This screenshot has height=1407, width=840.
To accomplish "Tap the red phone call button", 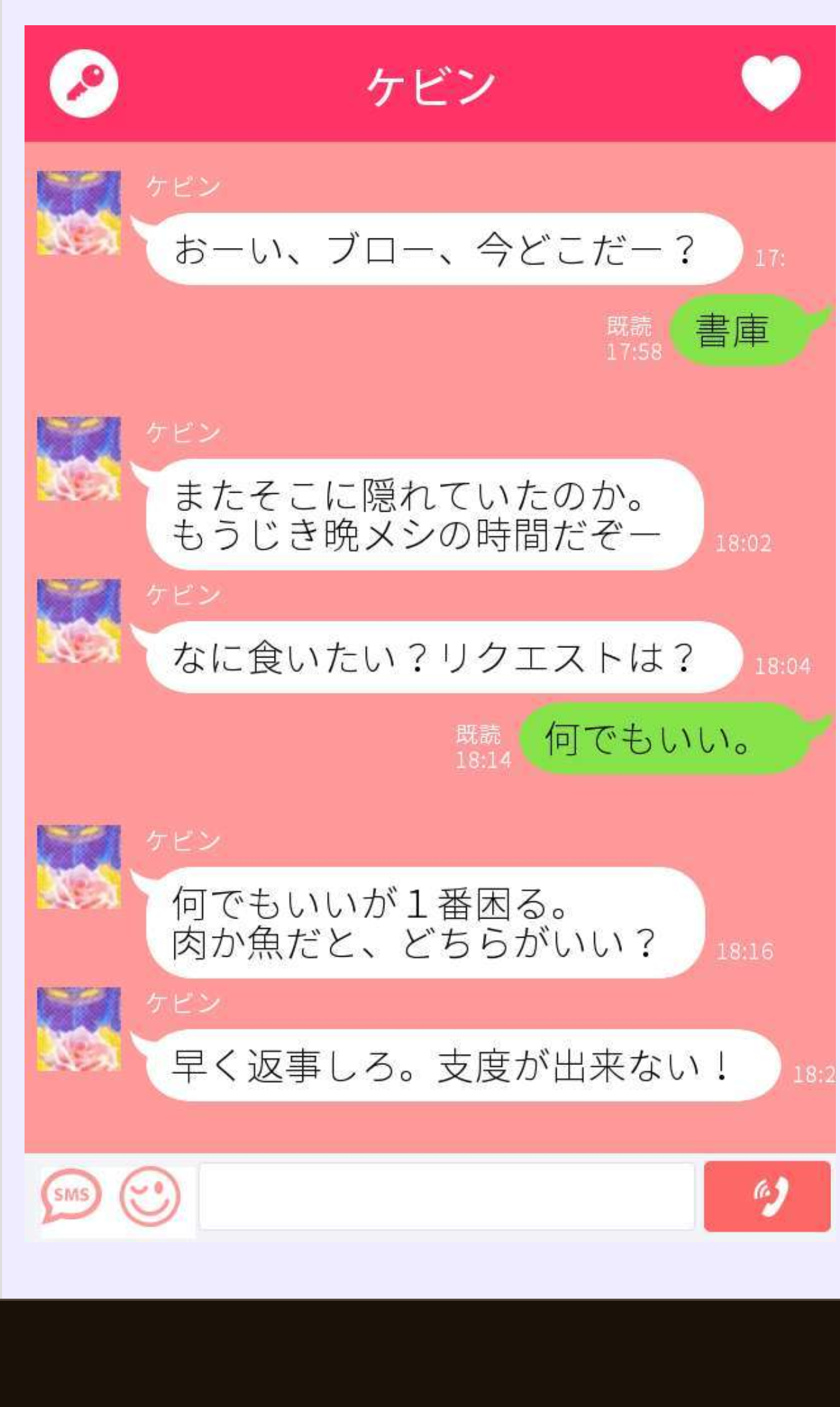I will click(x=767, y=1196).
